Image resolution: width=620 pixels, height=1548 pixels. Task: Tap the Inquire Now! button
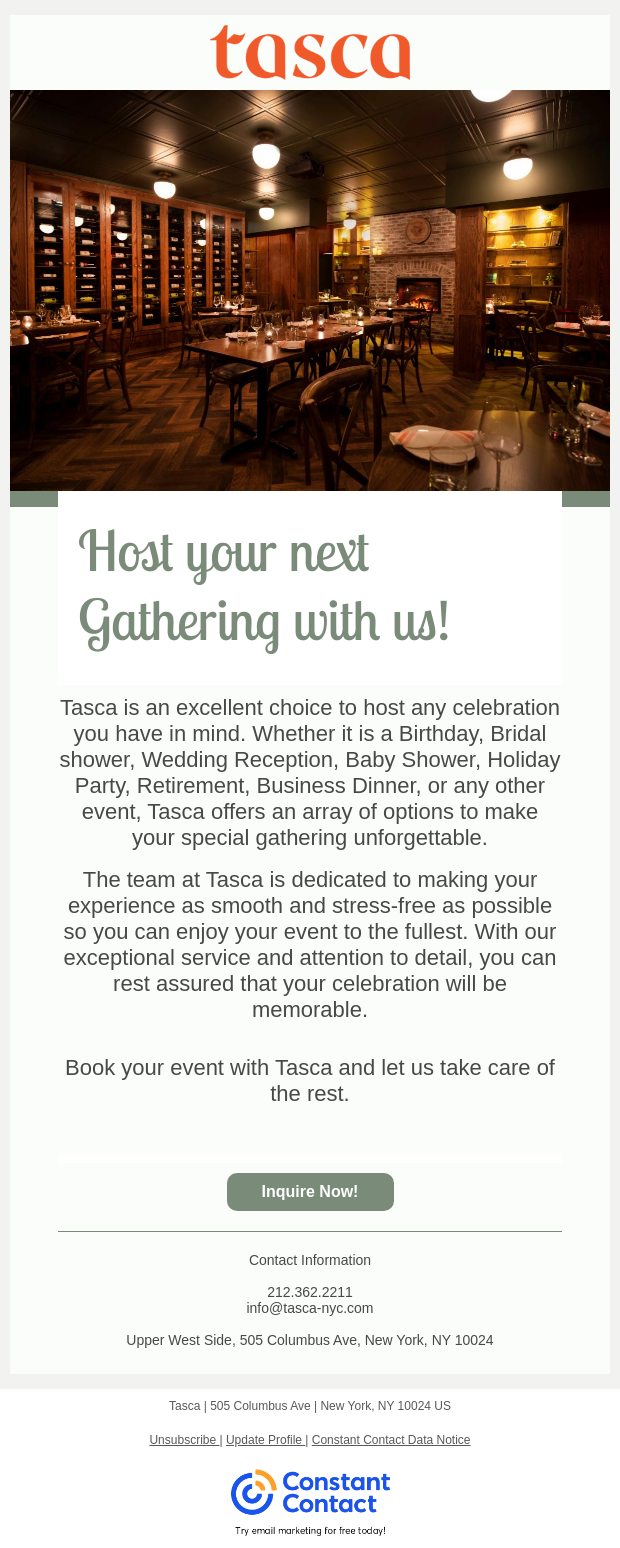pos(310,1191)
